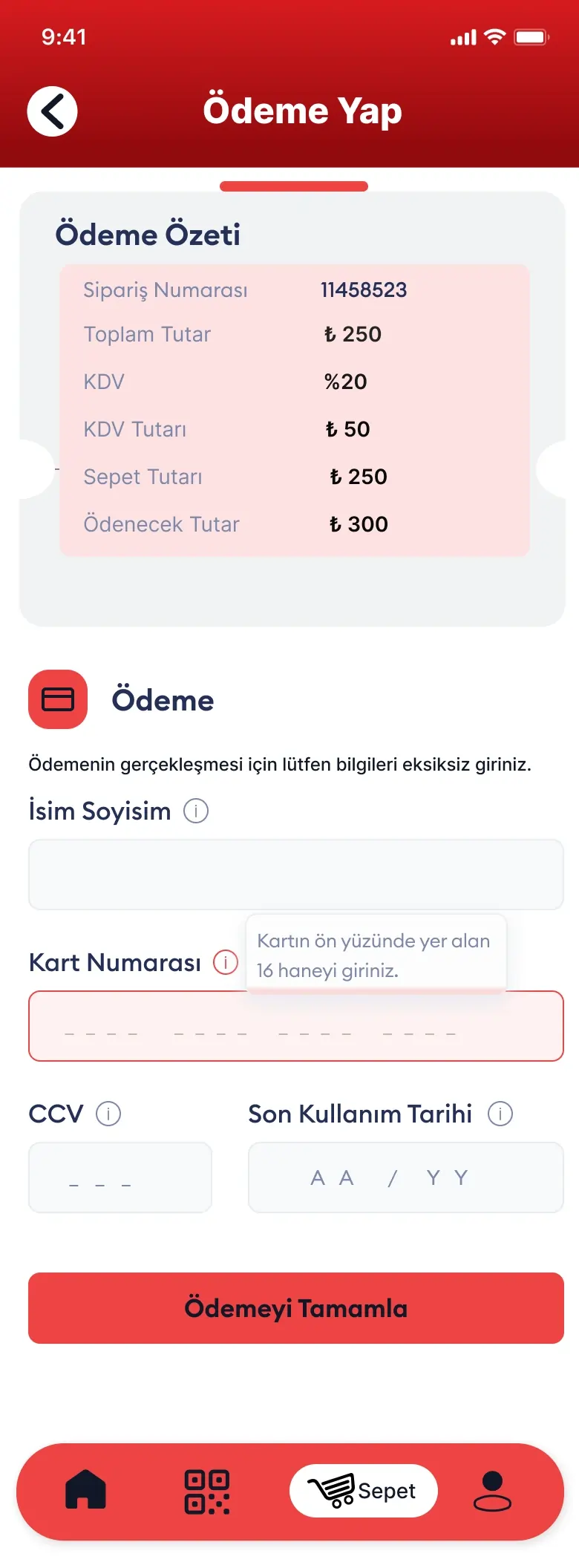
Task: Click the info icon beside Son Kullanım Tarihi
Action: pos(501,1114)
